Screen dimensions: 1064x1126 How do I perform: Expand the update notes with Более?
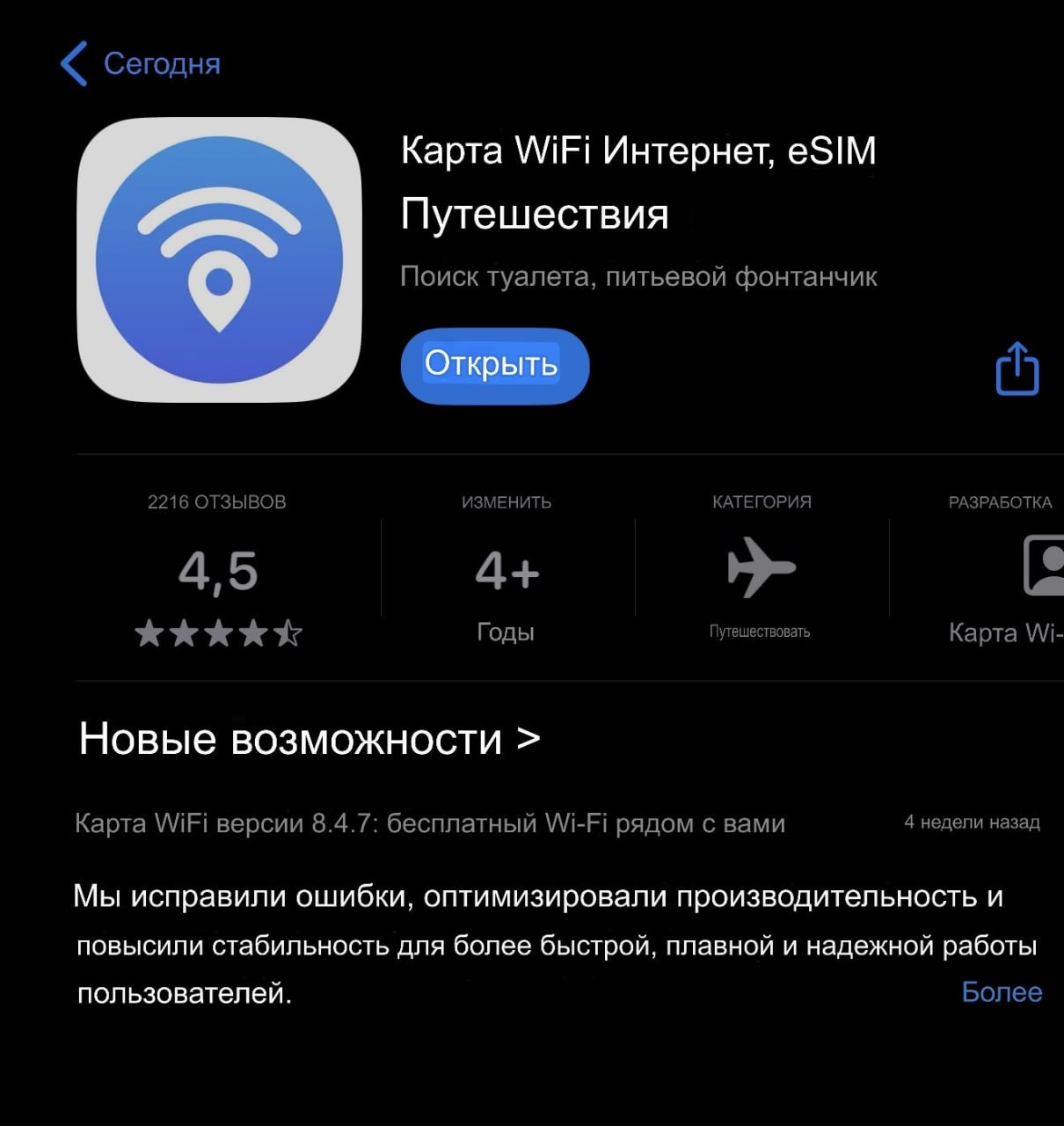pos(1001,992)
